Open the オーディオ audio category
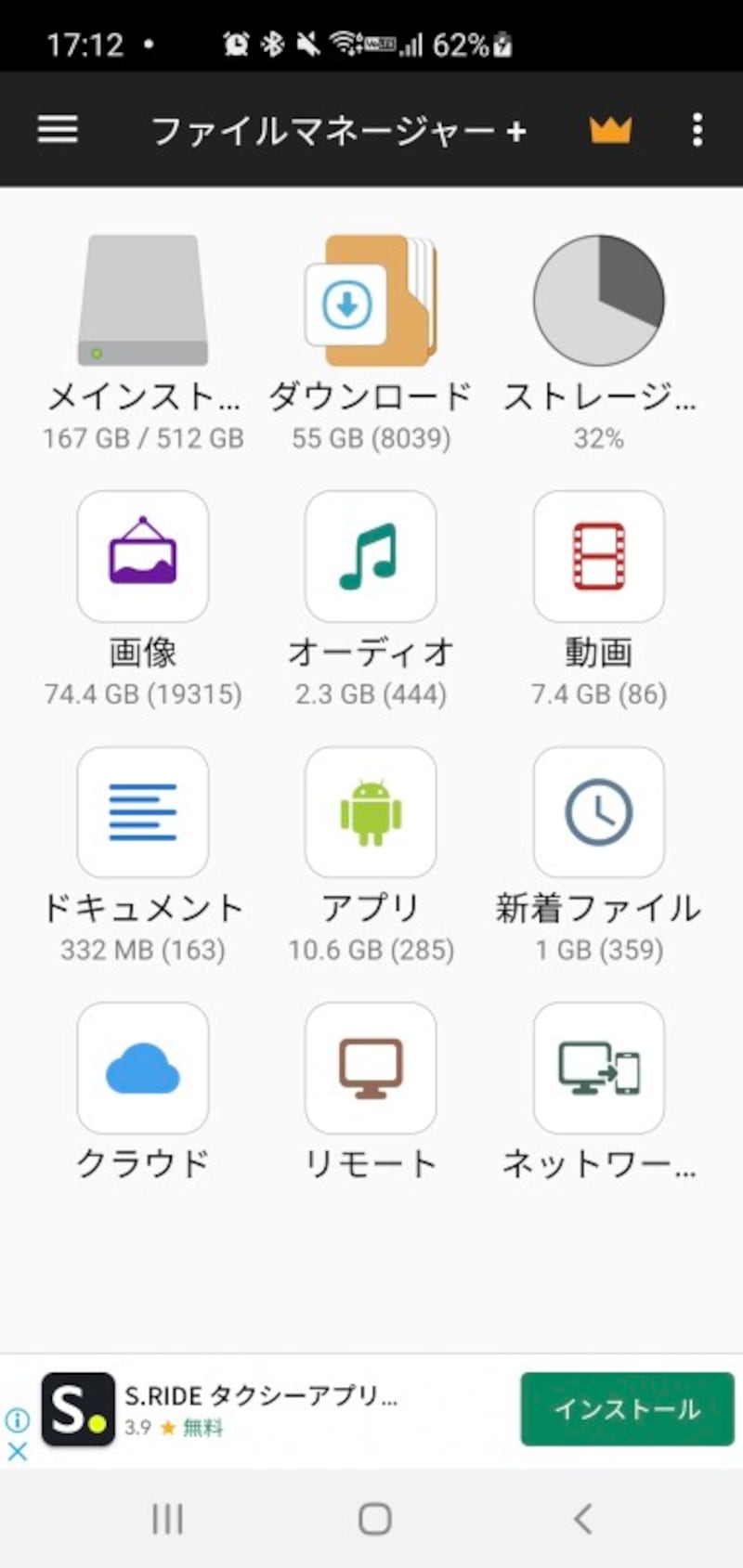 [371, 557]
